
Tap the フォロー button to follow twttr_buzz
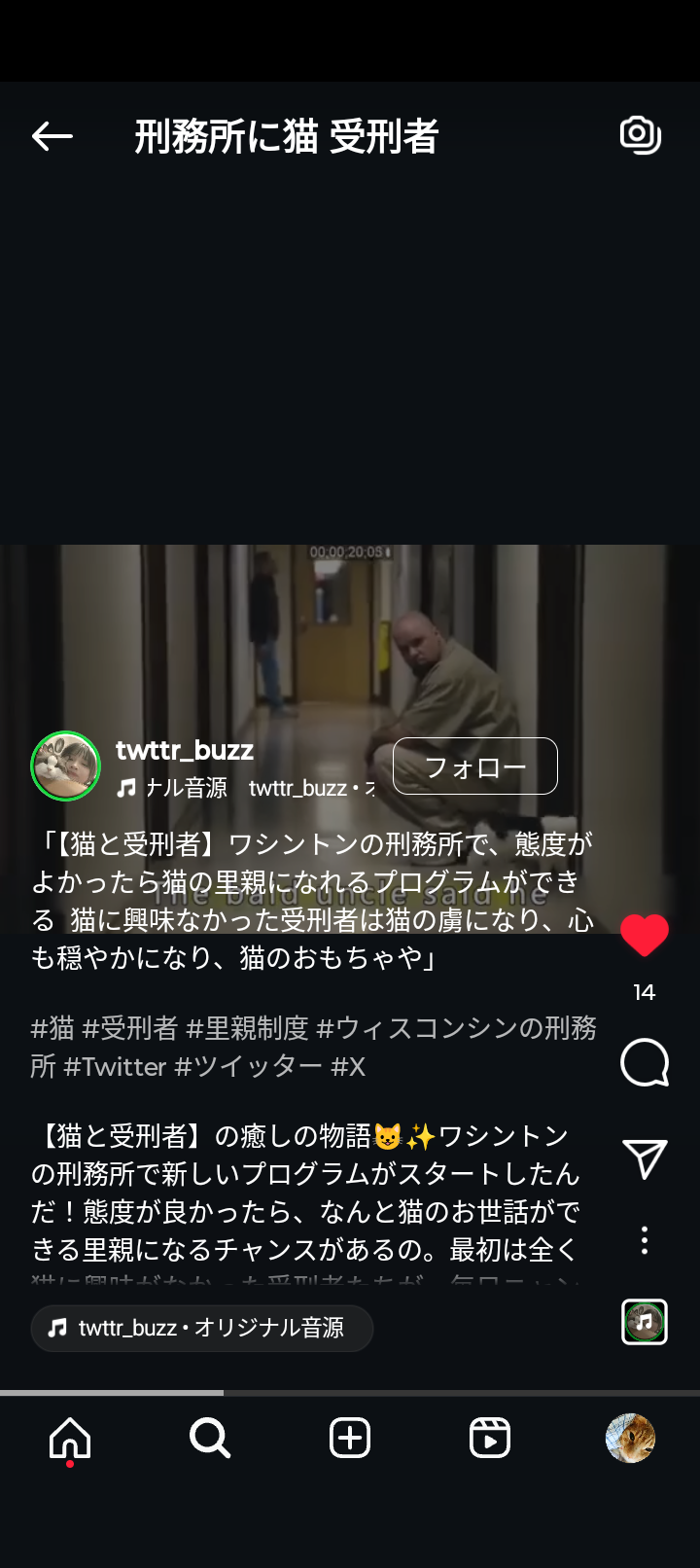474,766
